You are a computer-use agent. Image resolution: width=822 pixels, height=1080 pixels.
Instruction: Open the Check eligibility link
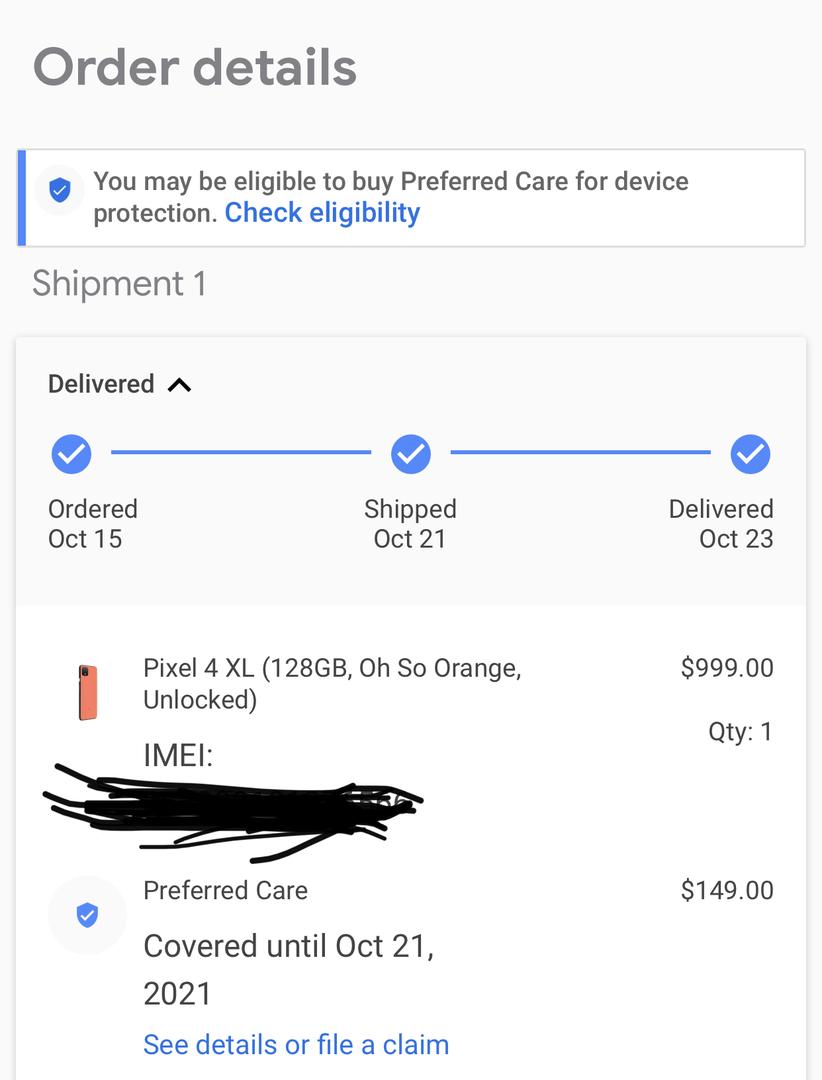click(322, 213)
